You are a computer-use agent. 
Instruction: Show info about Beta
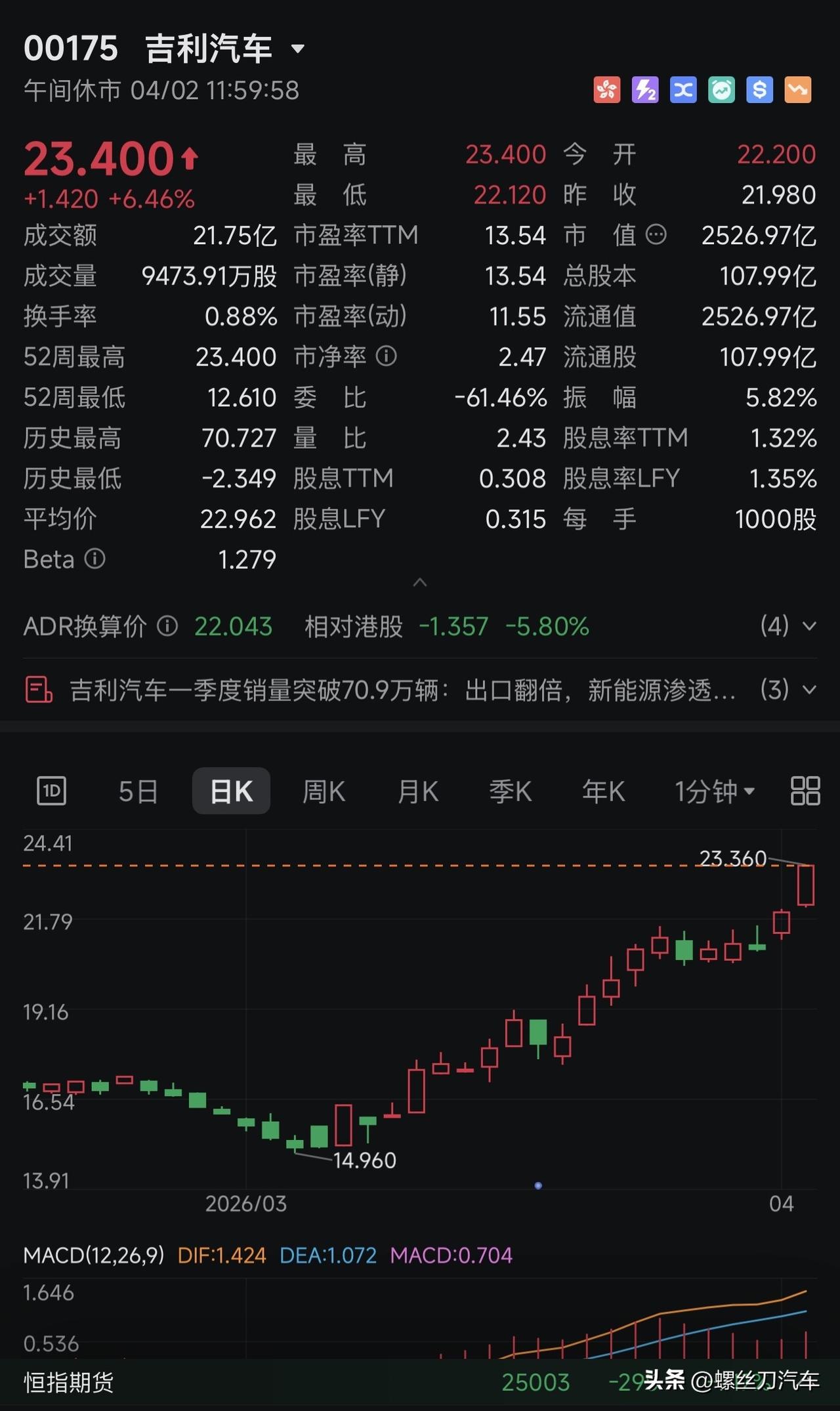pos(95,559)
